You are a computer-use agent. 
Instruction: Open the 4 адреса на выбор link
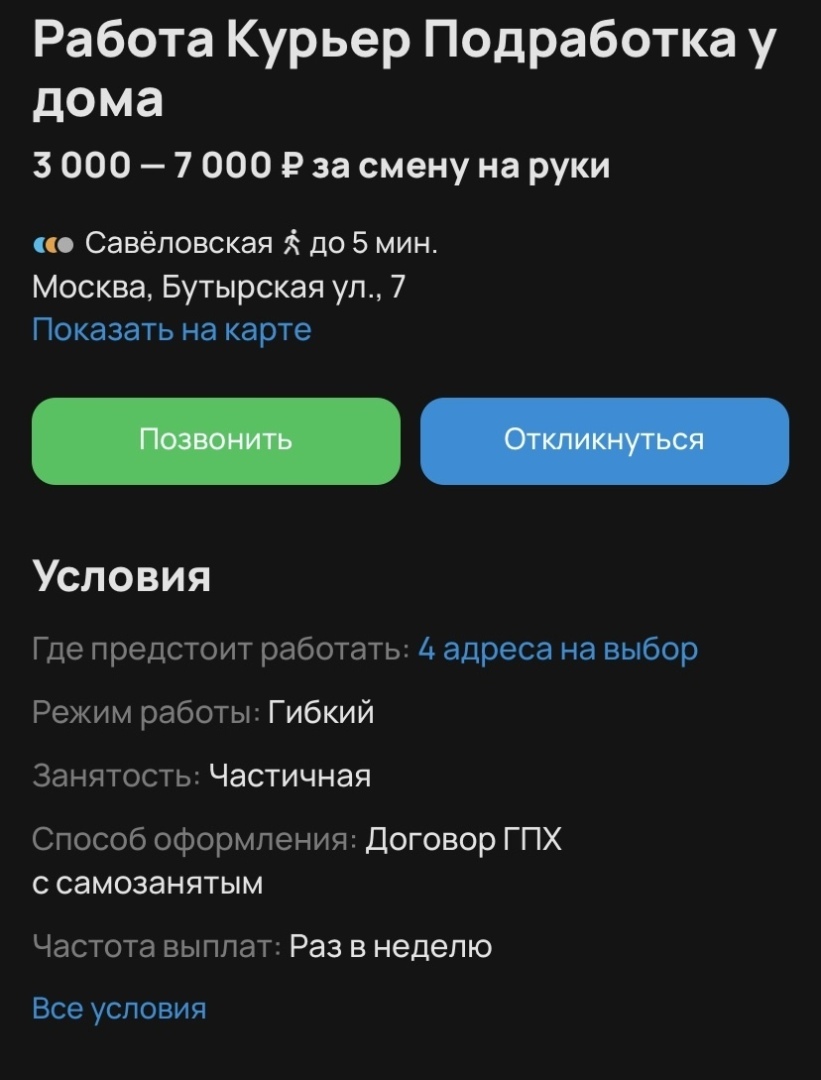pos(557,649)
